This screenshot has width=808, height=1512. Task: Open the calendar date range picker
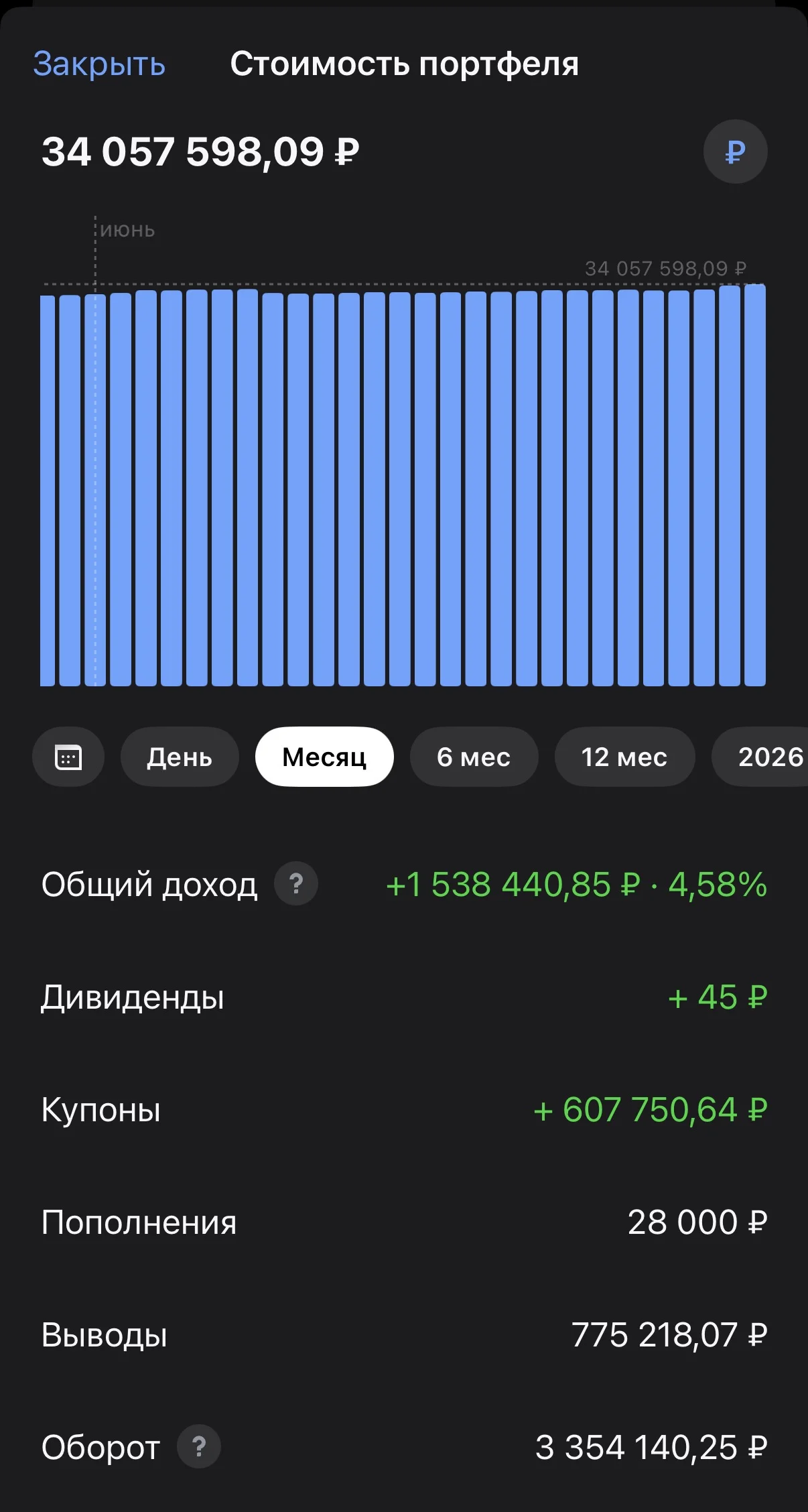pyautogui.click(x=68, y=757)
